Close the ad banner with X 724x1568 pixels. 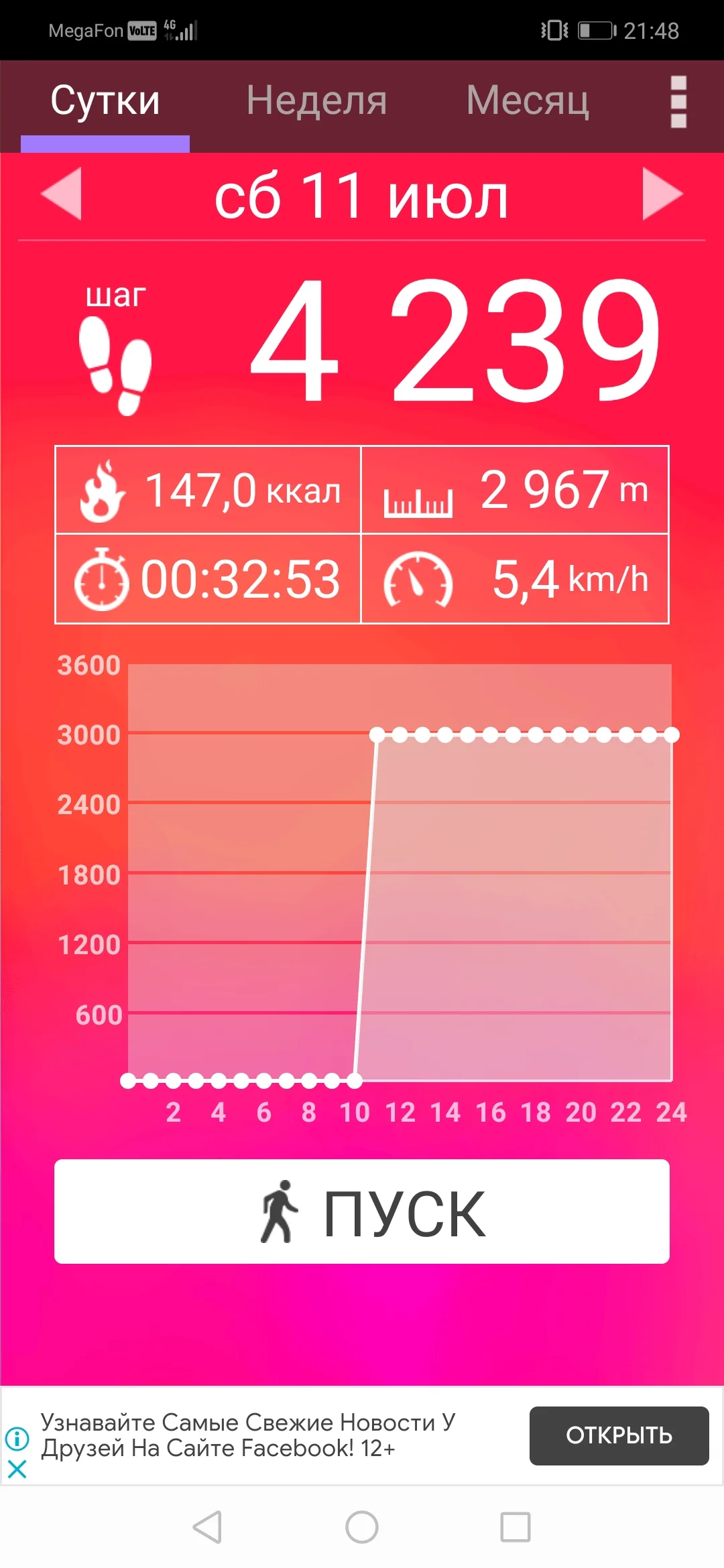click(x=17, y=1469)
